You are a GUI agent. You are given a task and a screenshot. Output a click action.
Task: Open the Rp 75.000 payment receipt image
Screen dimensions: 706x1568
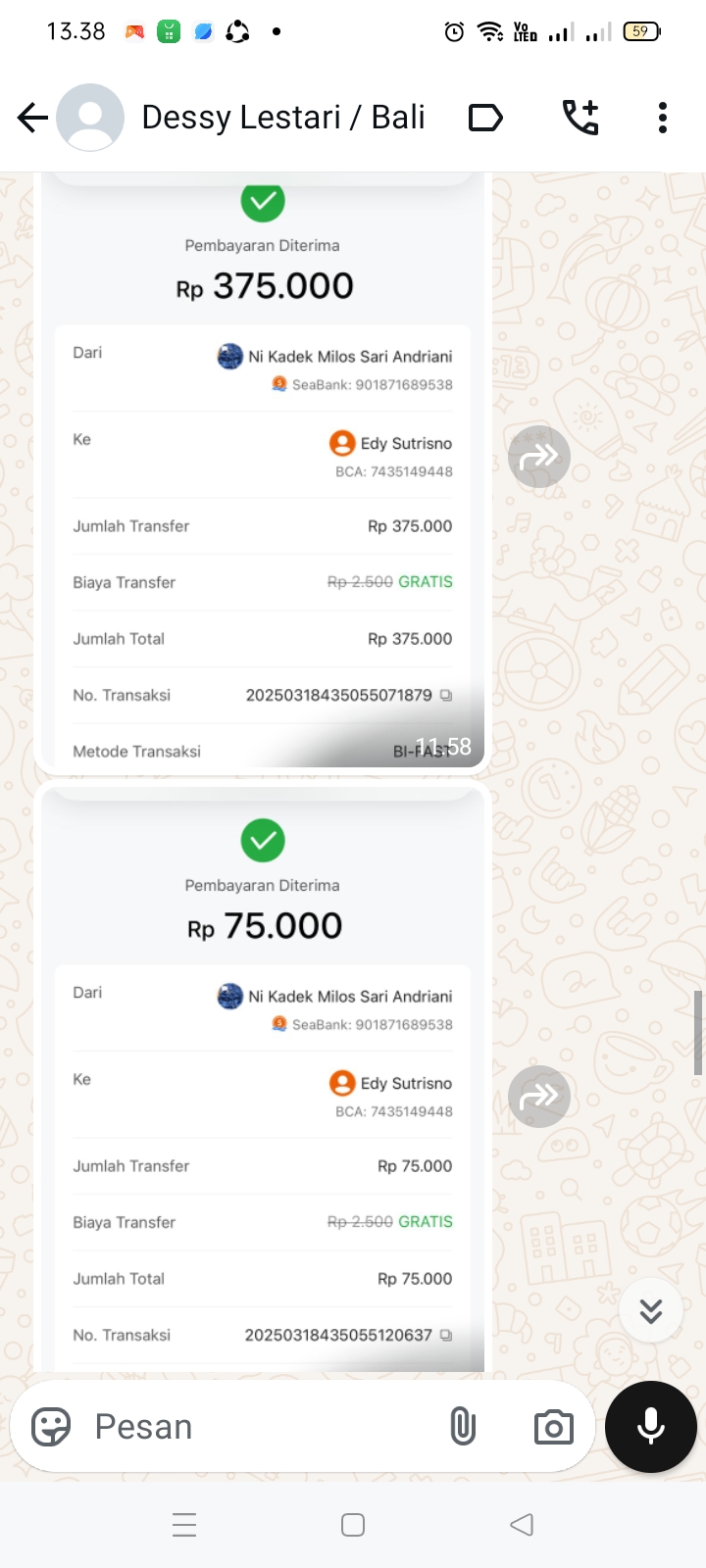(x=262, y=1078)
